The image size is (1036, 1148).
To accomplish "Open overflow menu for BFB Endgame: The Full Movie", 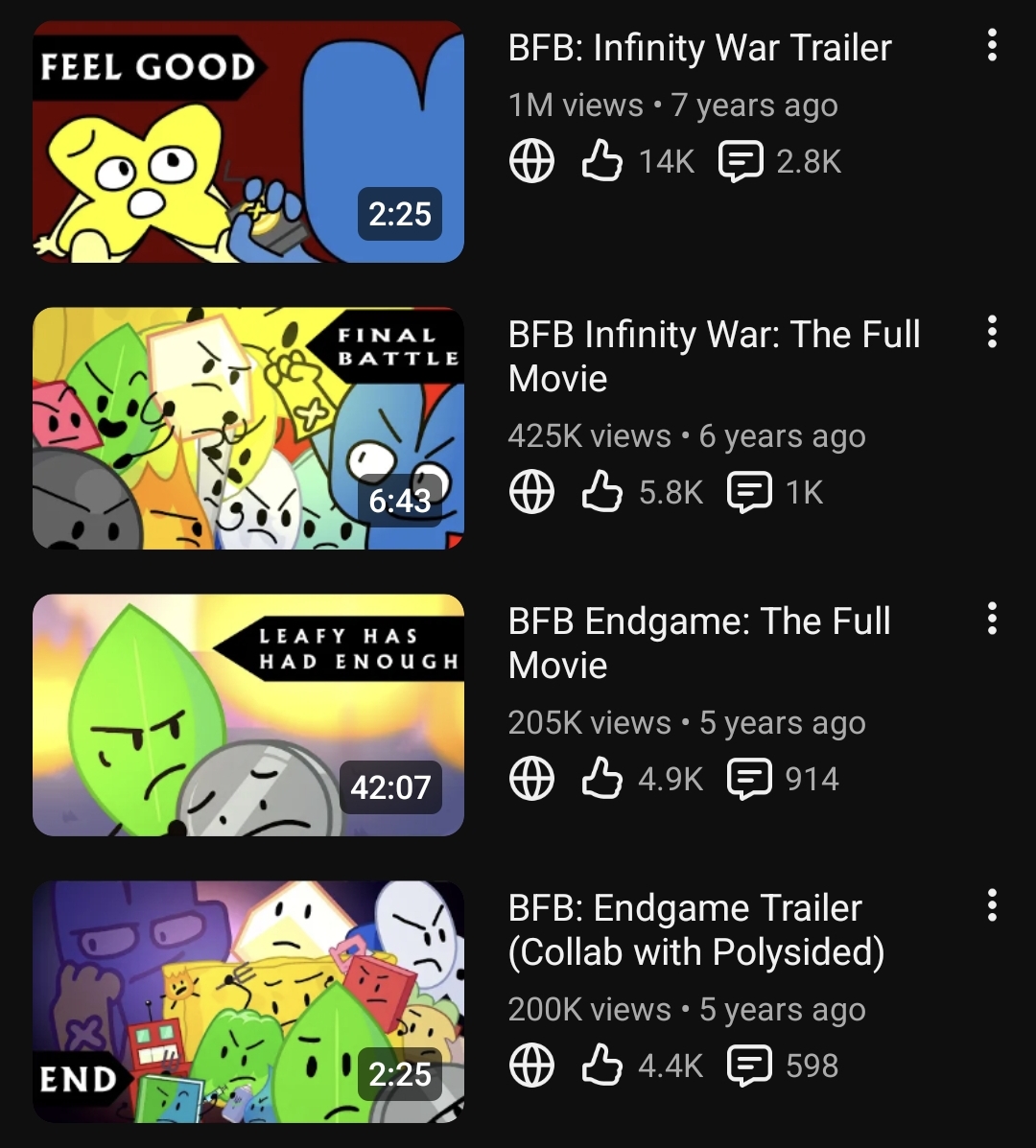I will coord(992,619).
